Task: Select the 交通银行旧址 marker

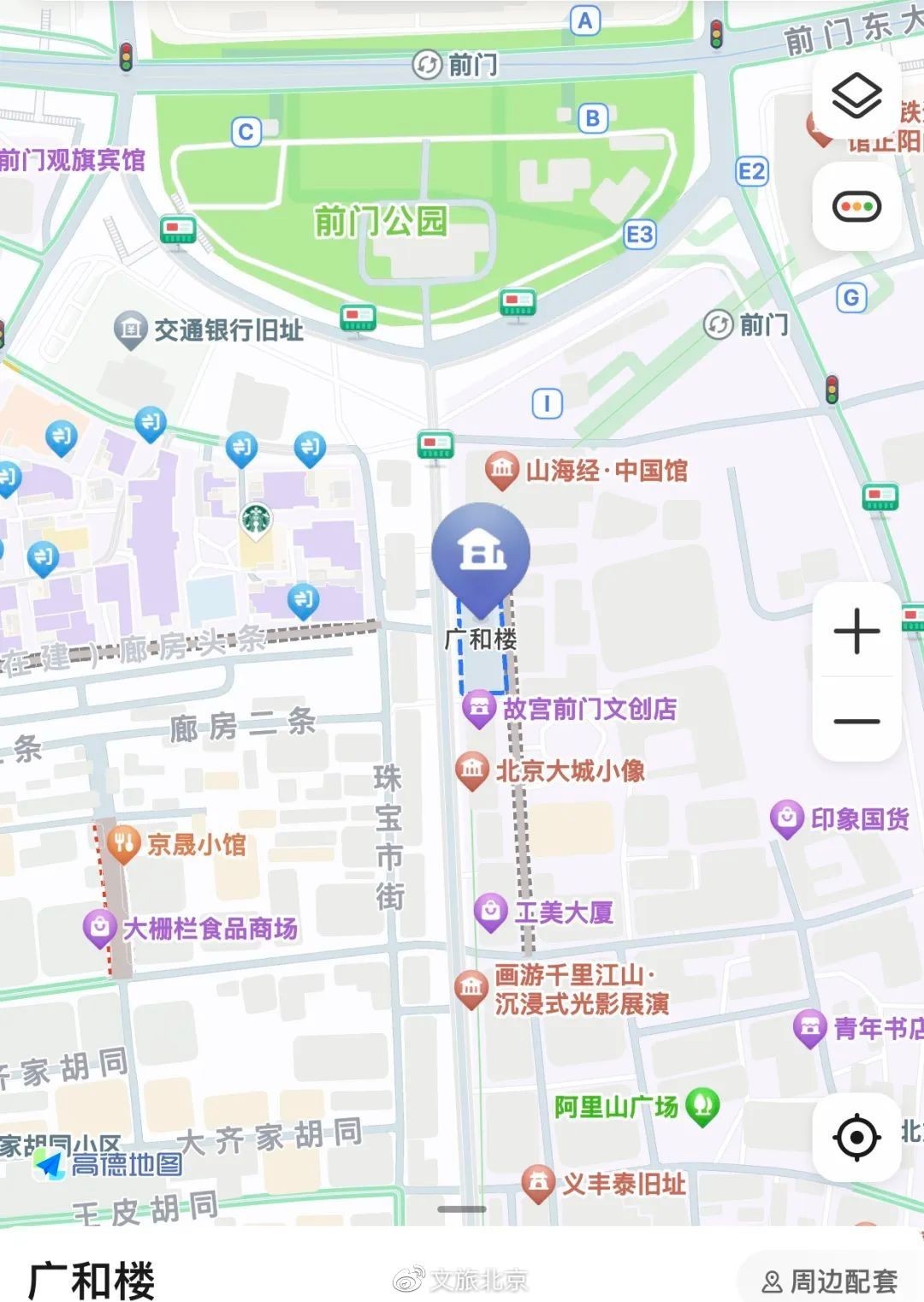Action: pyautogui.click(x=130, y=330)
